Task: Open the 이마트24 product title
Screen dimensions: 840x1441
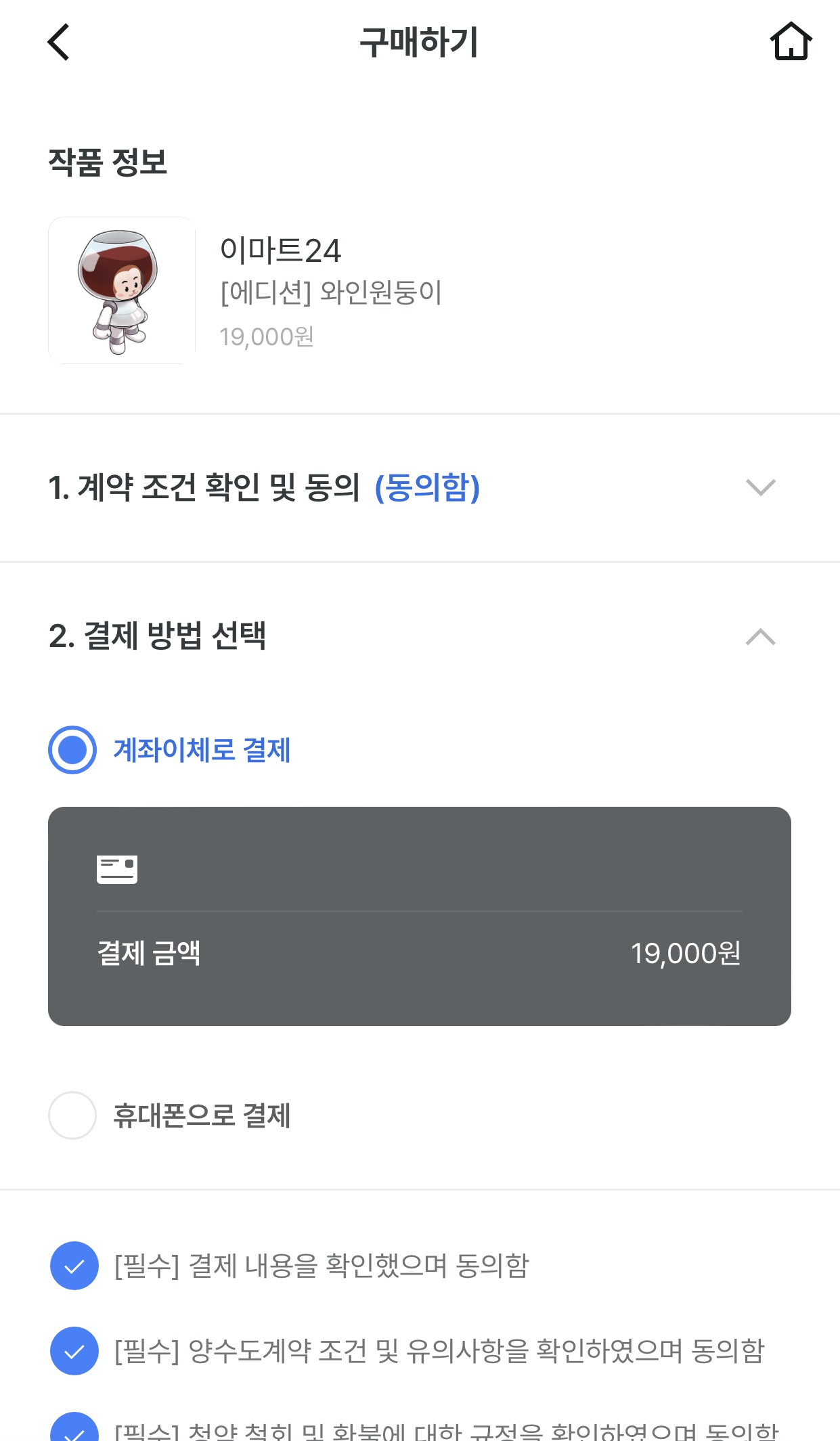Action: point(282,250)
